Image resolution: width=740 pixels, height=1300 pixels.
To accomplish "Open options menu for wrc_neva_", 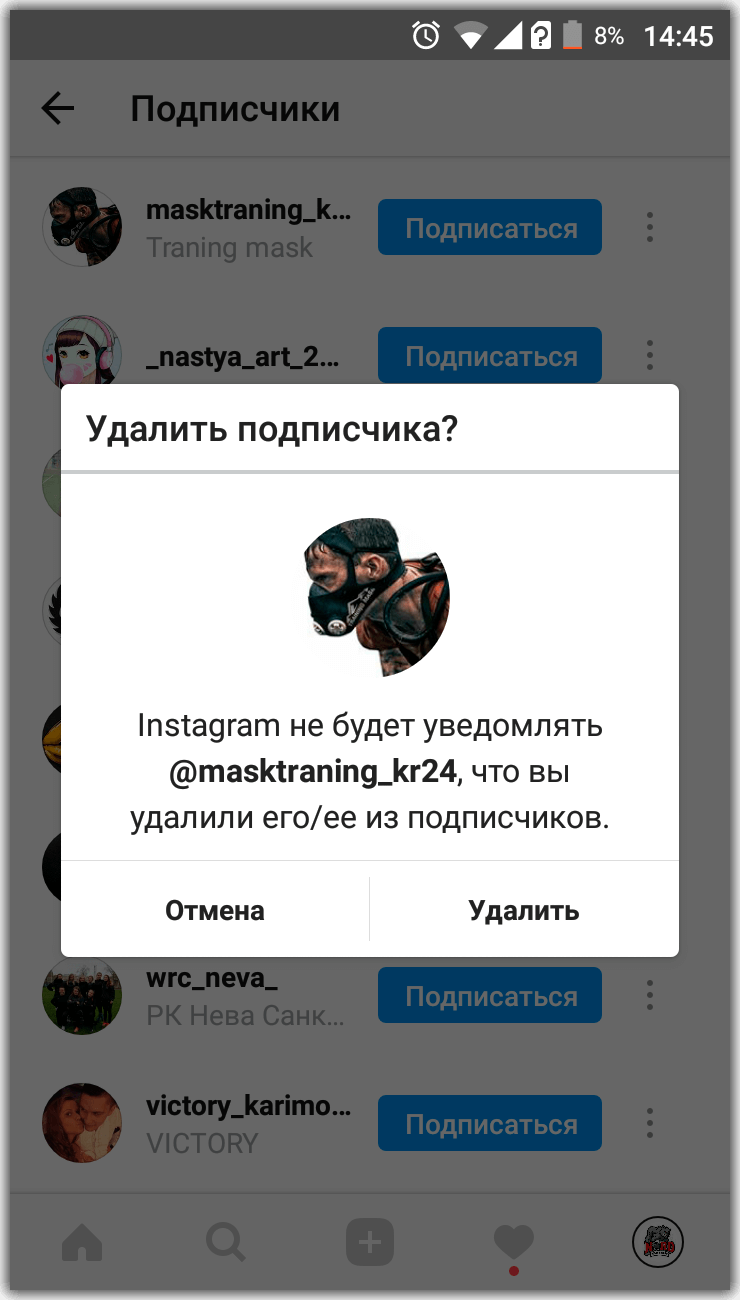I will [x=650, y=996].
